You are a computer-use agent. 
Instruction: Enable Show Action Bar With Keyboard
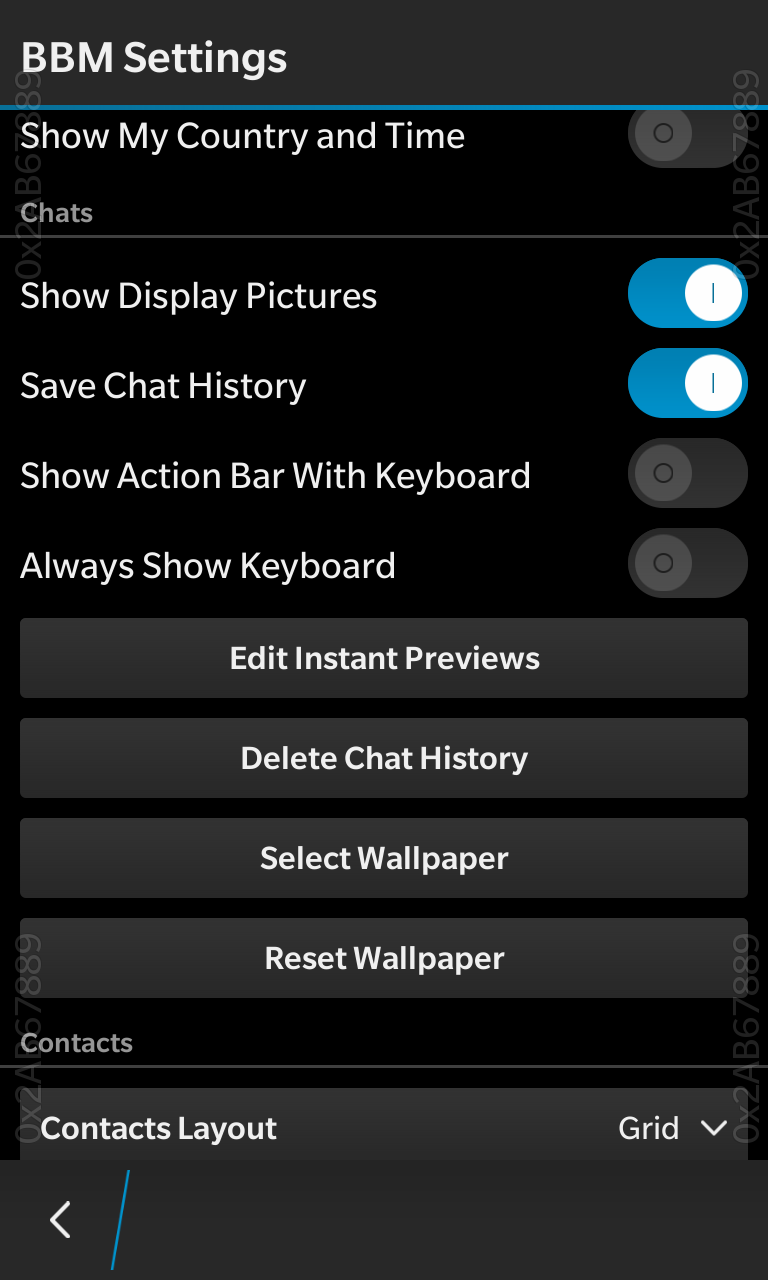pyautogui.click(x=688, y=473)
